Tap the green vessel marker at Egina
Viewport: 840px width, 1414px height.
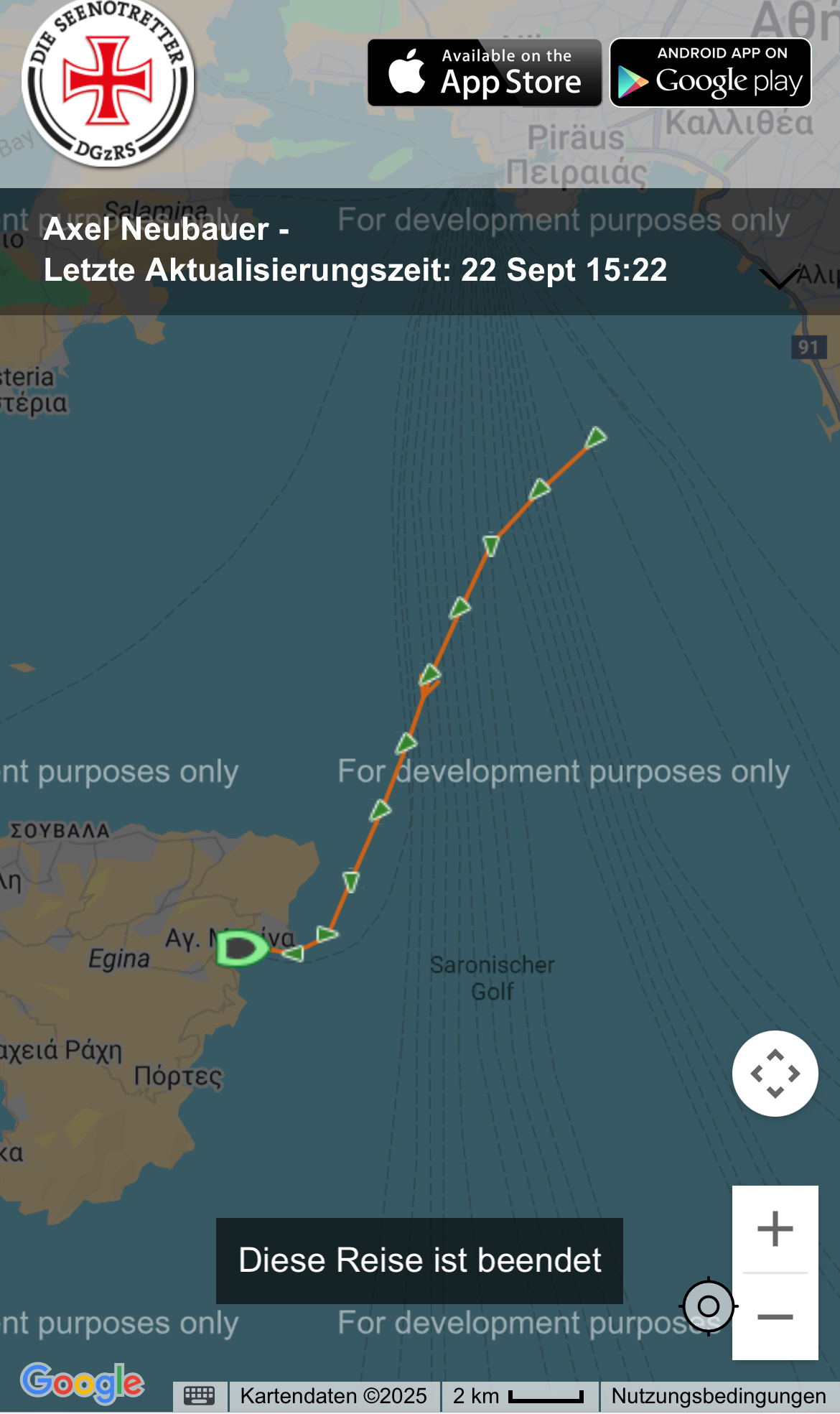point(242,948)
